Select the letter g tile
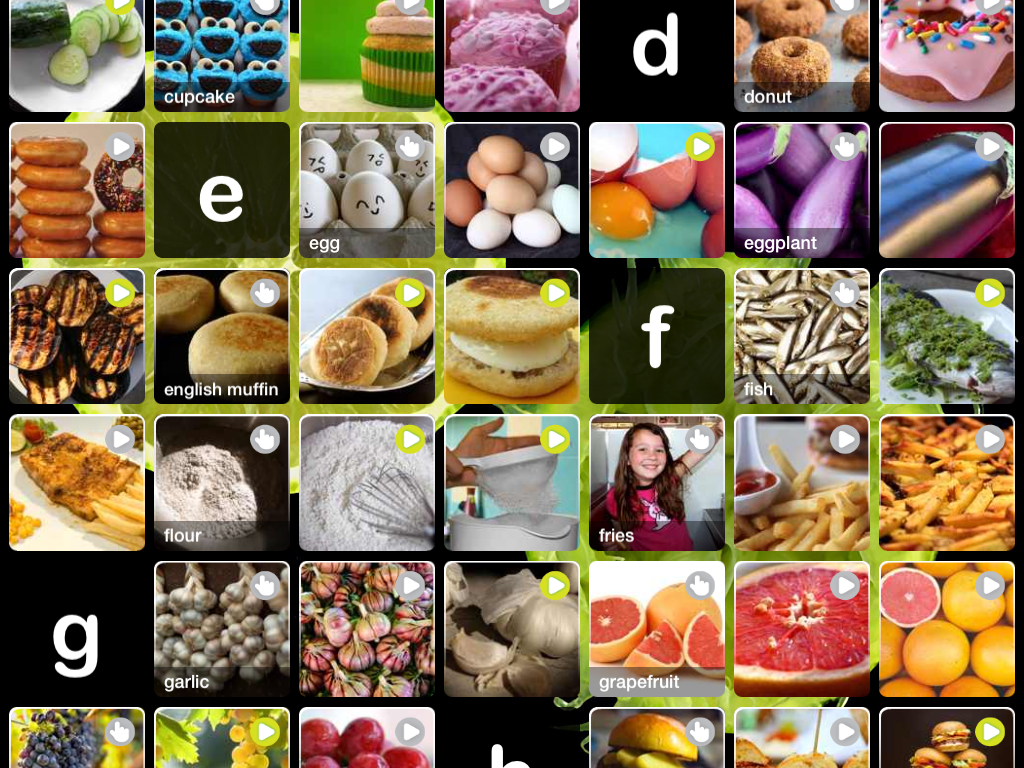This screenshot has height=768, width=1024. pos(77,628)
